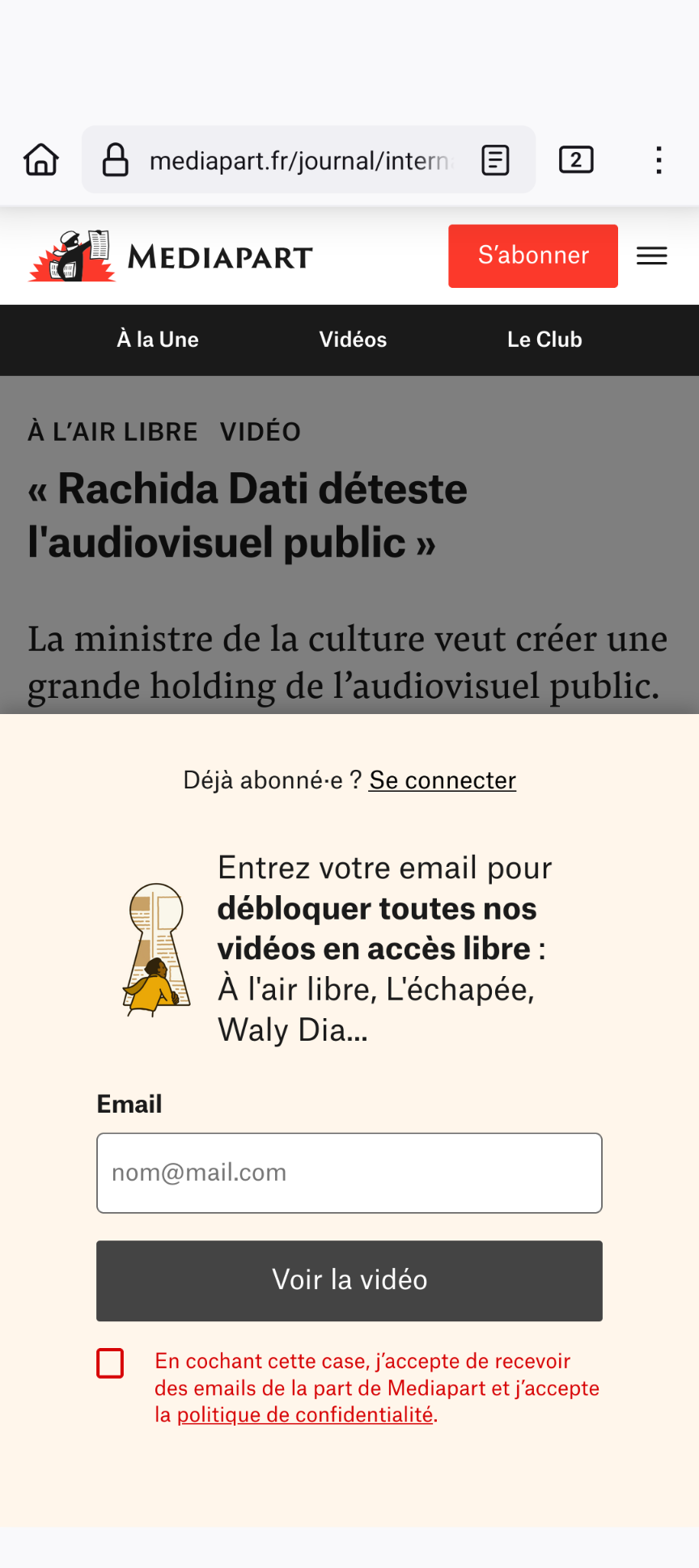Viewport: 699px width, 1568px height.
Task: Tap the S'abonner button
Action: tap(533, 256)
